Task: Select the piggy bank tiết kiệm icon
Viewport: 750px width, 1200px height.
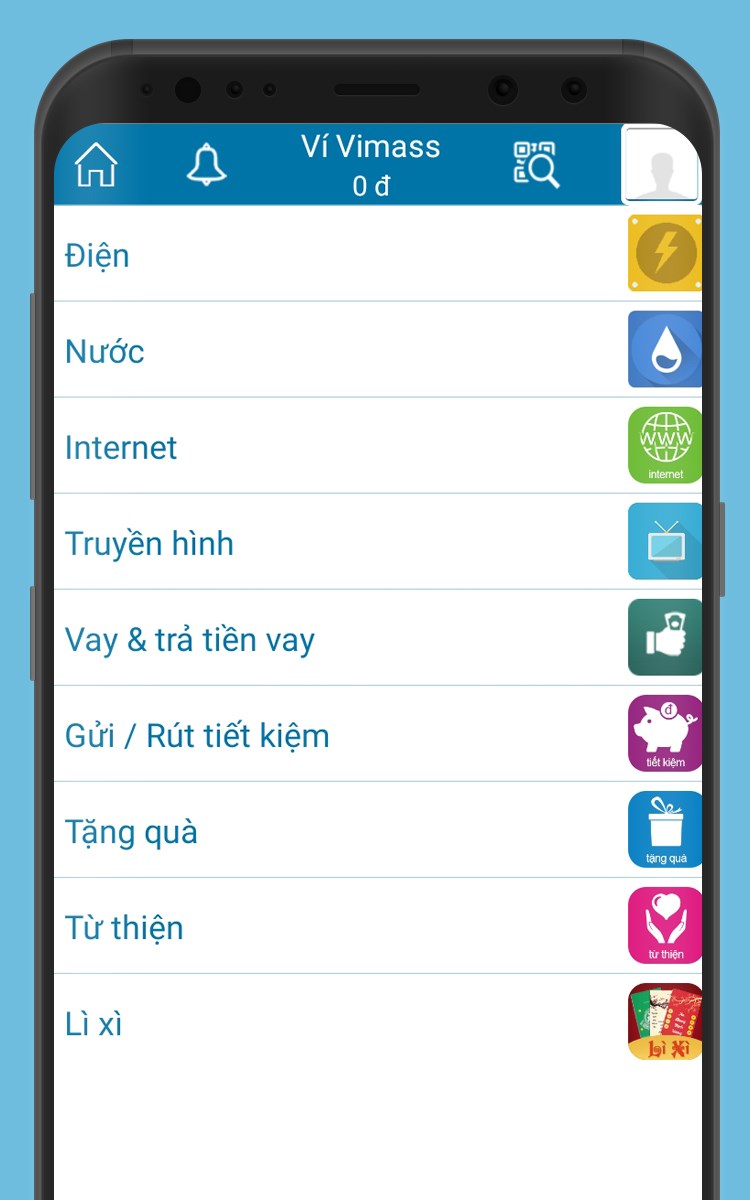Action: point(665,733)
